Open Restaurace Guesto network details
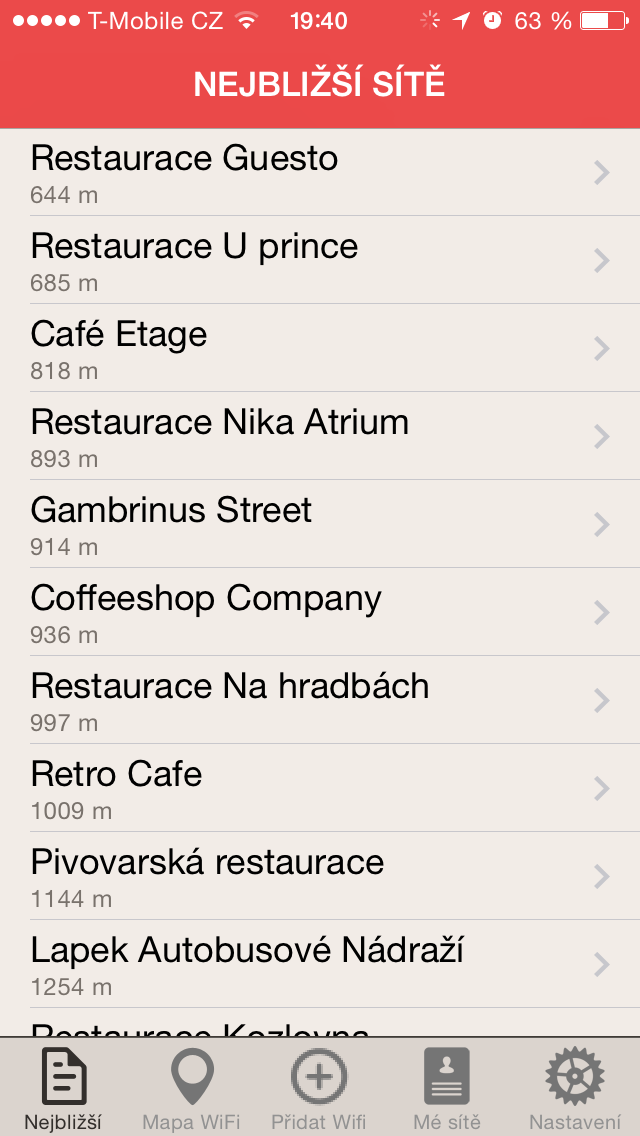The image size is (640, 1136). coord(320,173)
